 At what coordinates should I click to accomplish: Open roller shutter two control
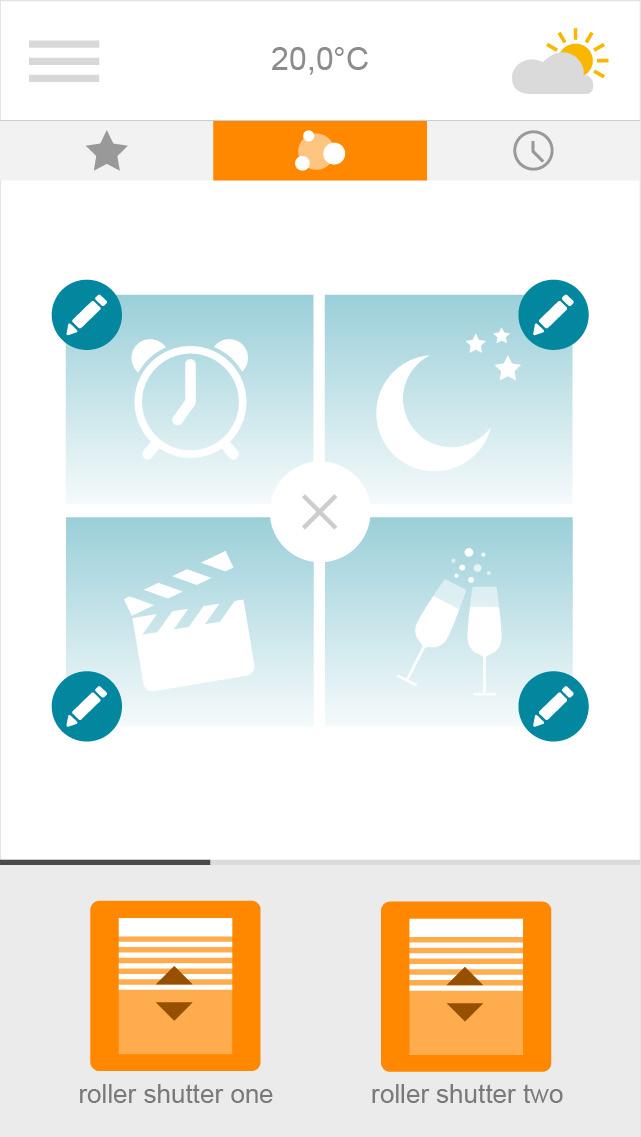coord(466,985)
